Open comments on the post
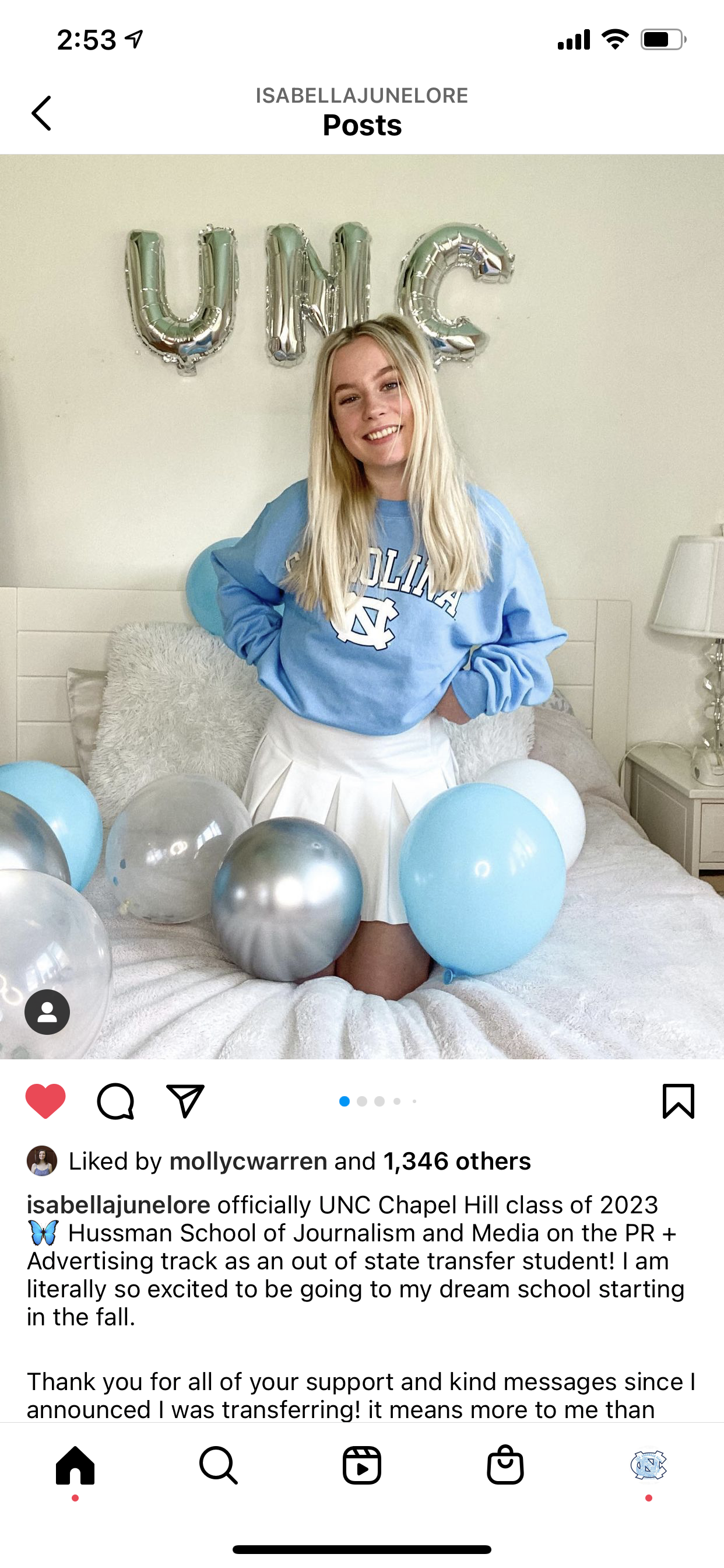Image resolution: width=724 pixels, height=1568 pixels. coord(115,1101)
